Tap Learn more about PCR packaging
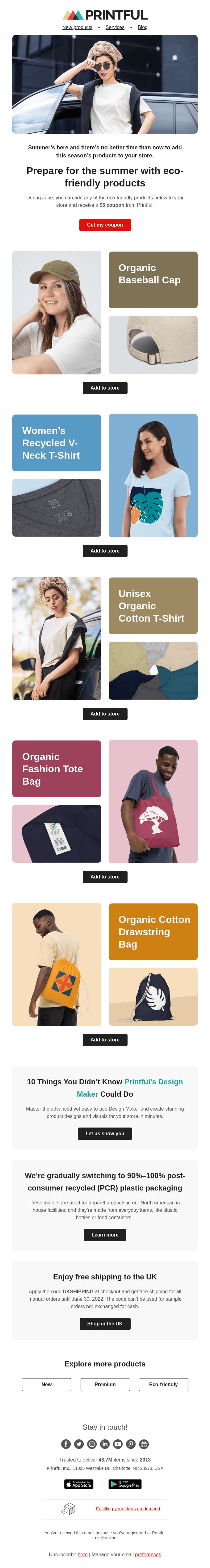210x1568 pixels. tap(105, 1234)
